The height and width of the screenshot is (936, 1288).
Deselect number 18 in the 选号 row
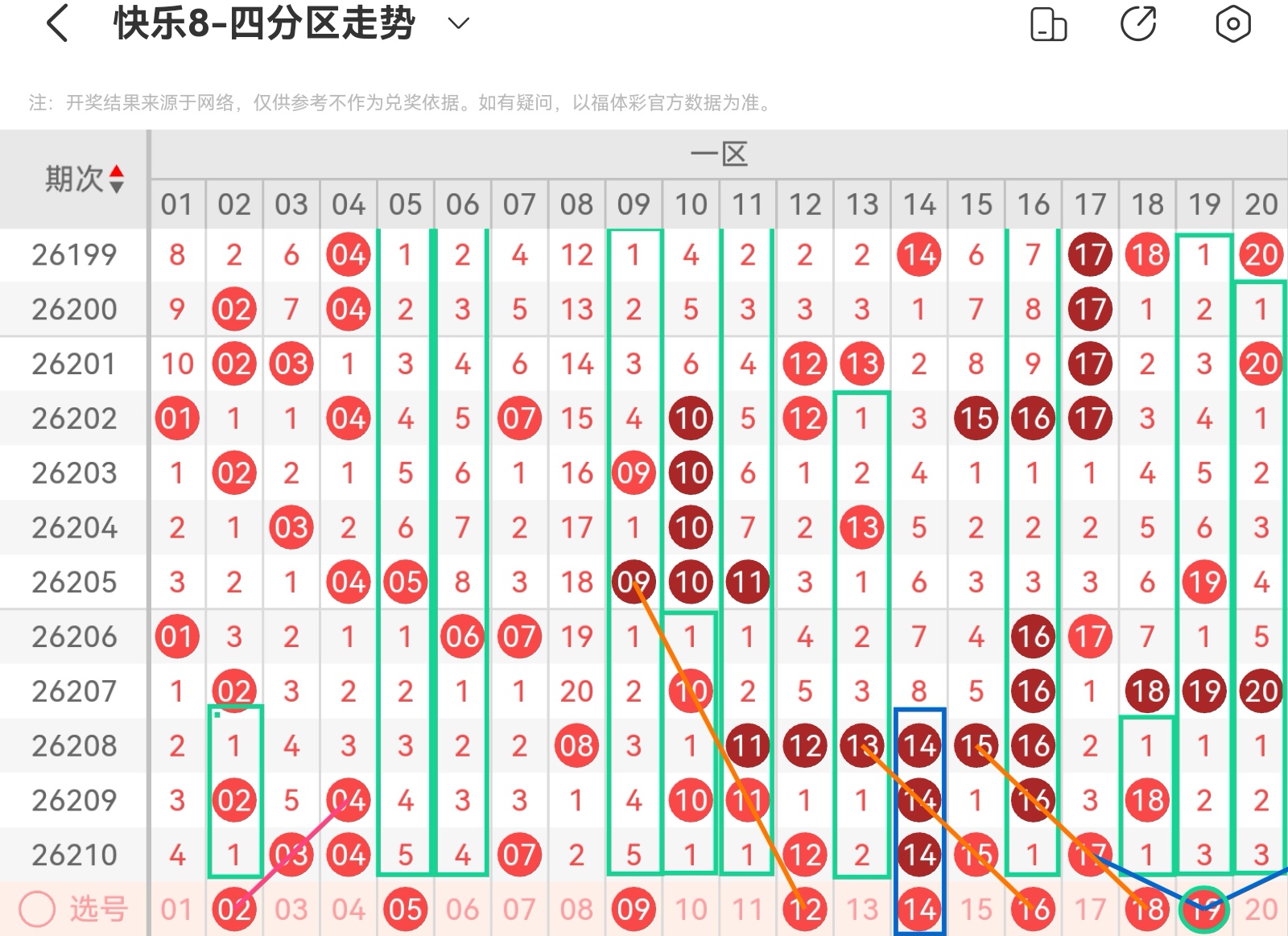(1148, 909)
